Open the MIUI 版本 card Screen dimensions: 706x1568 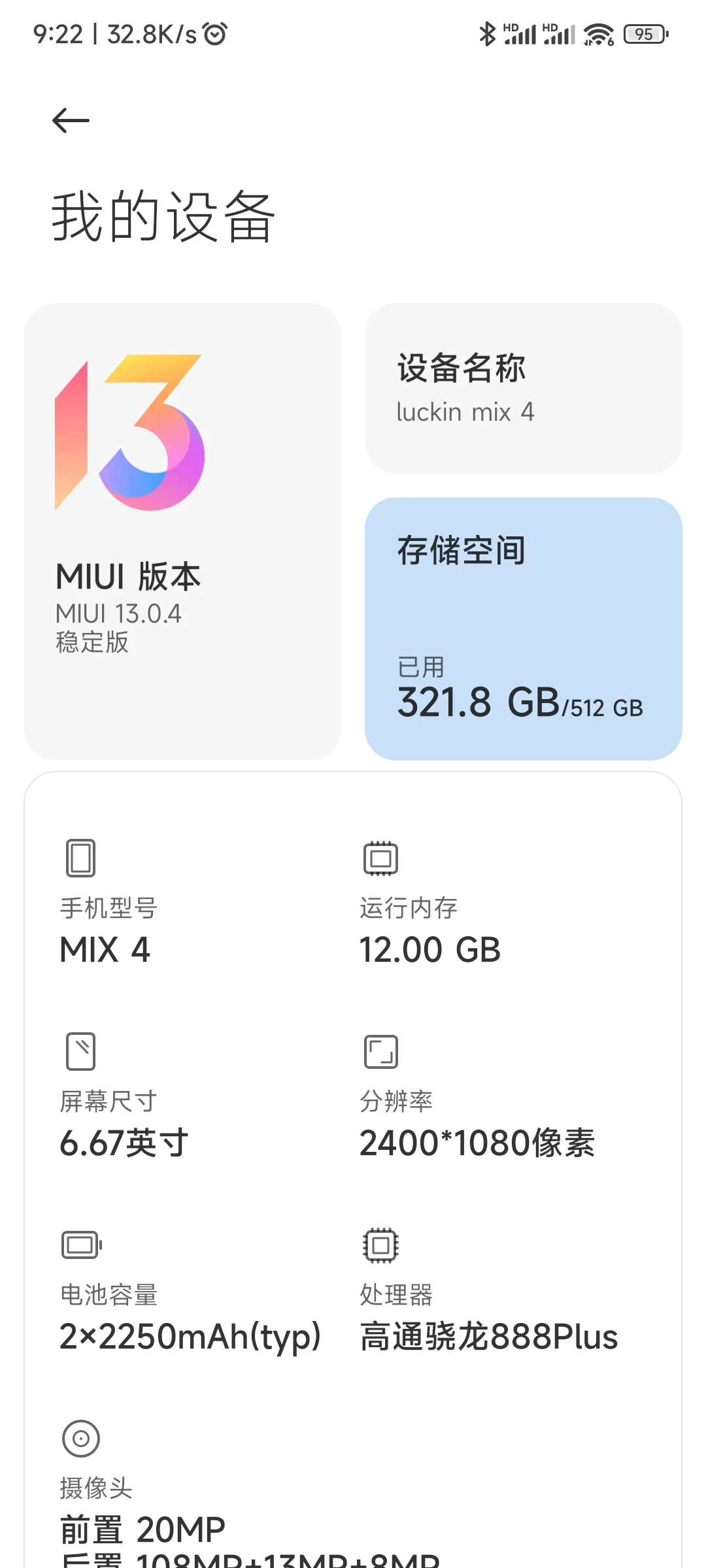point(182,531)
